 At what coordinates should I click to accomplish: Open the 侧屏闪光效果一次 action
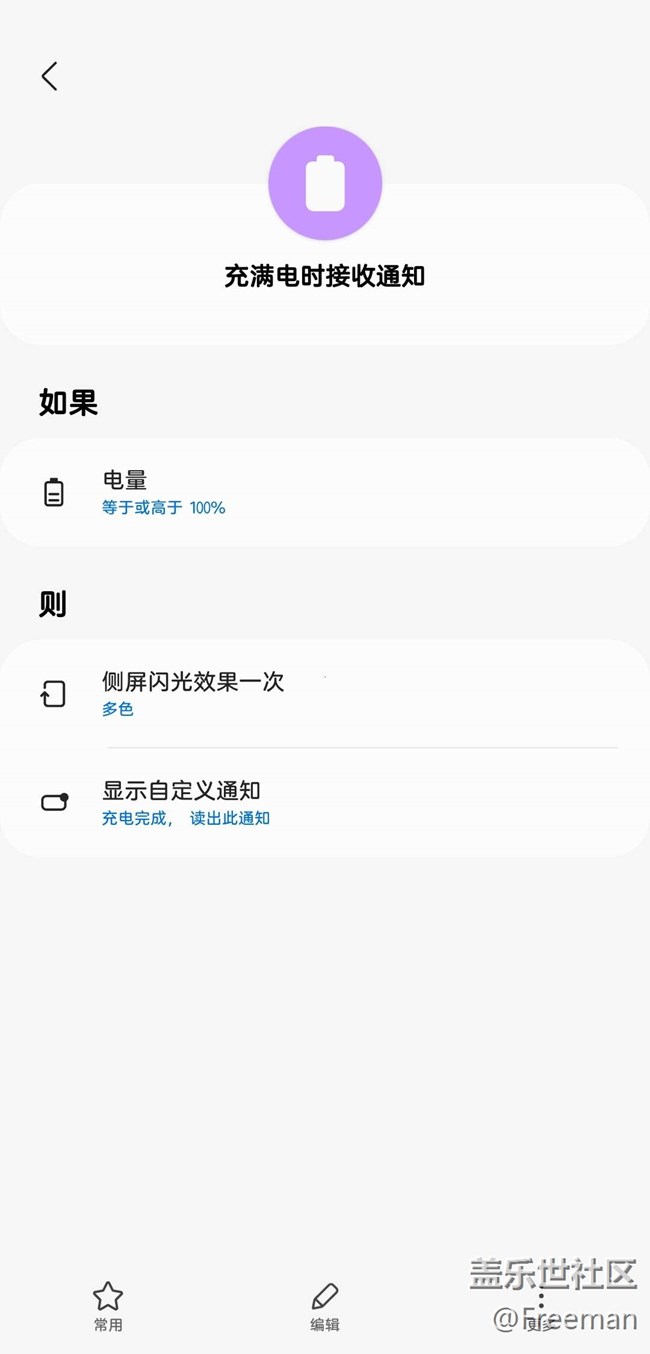324,694
